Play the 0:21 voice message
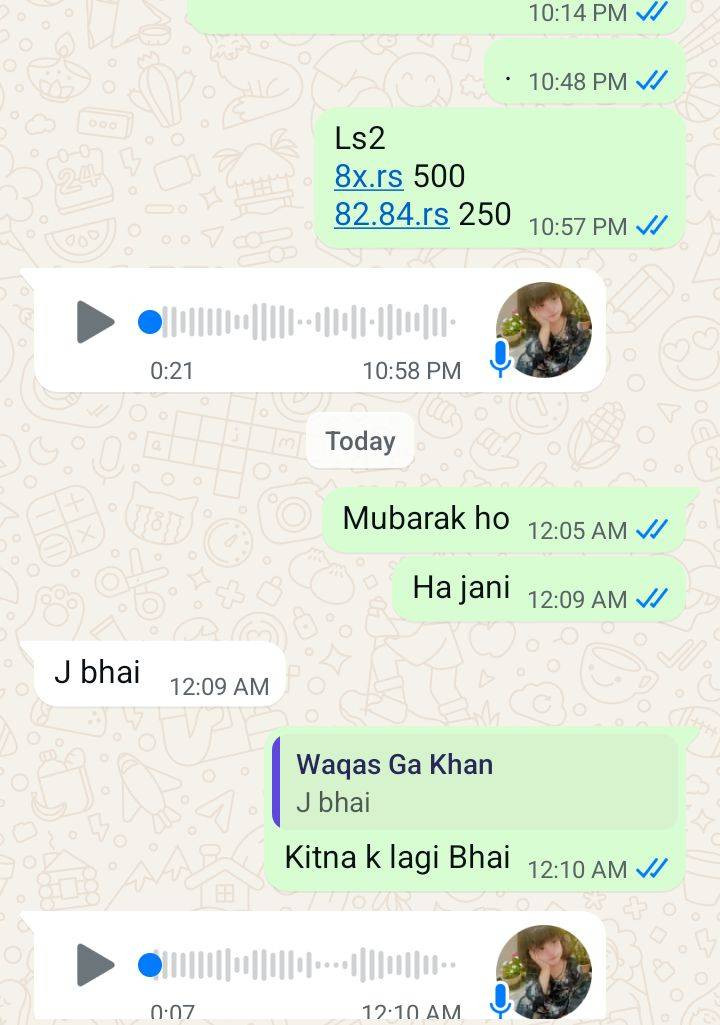The height and width of the screenshot is (1025, 720). (x=95, y=322)
